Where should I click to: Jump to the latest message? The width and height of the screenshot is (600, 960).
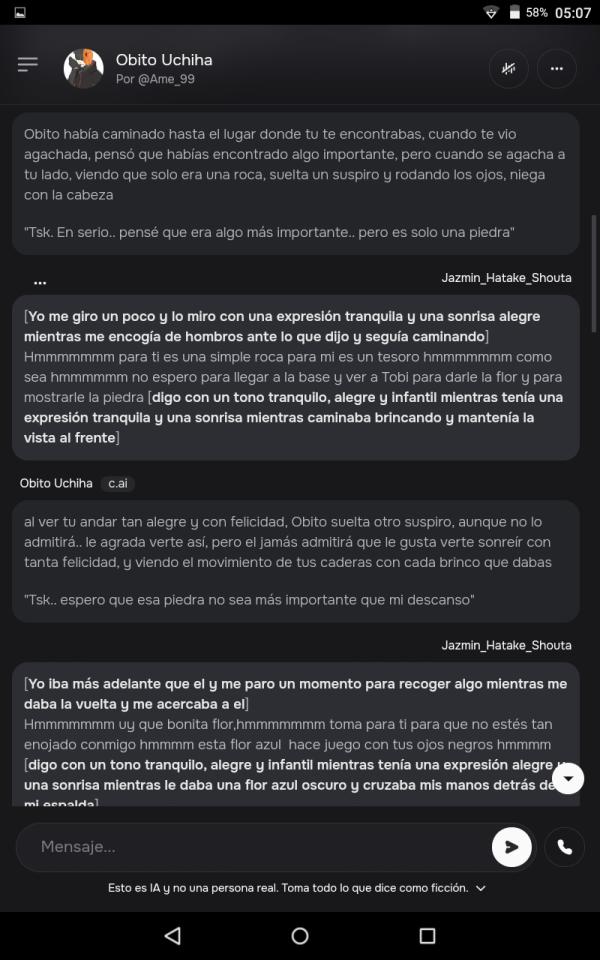568,778
